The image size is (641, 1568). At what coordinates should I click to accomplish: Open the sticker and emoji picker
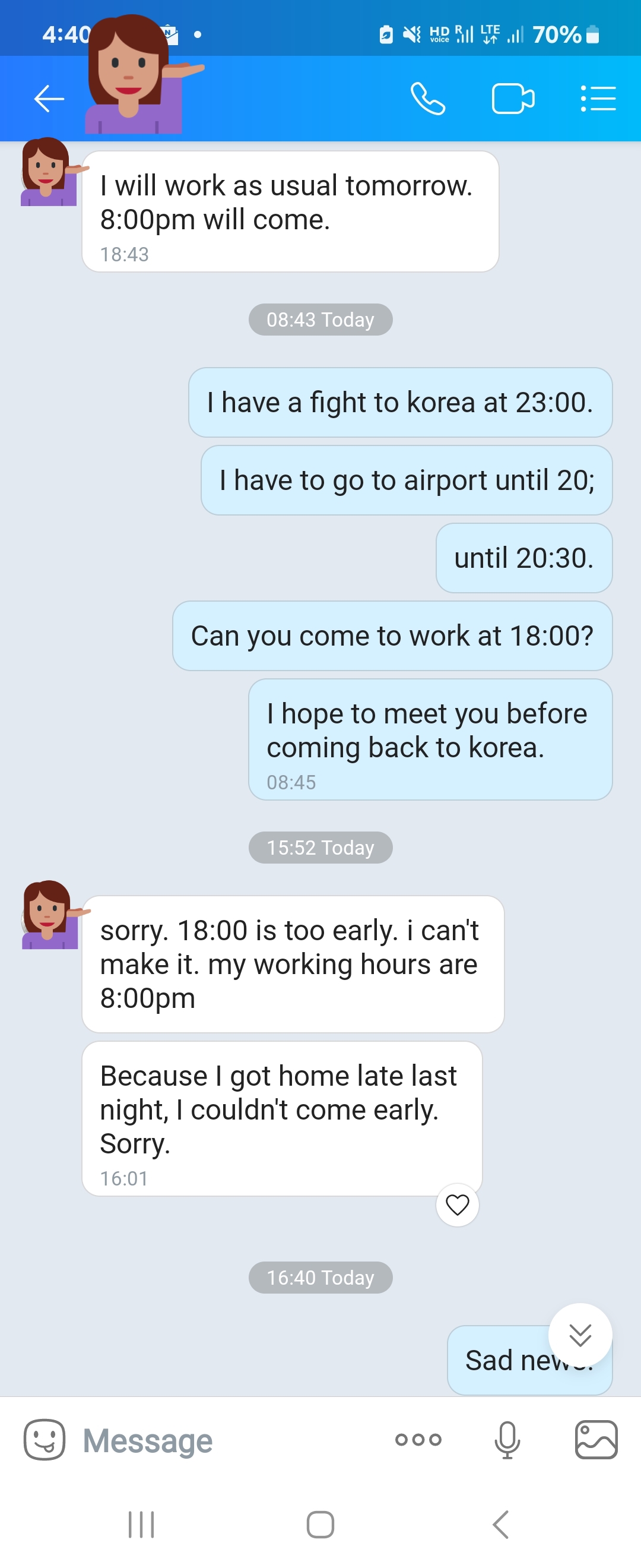[45, 1440]
